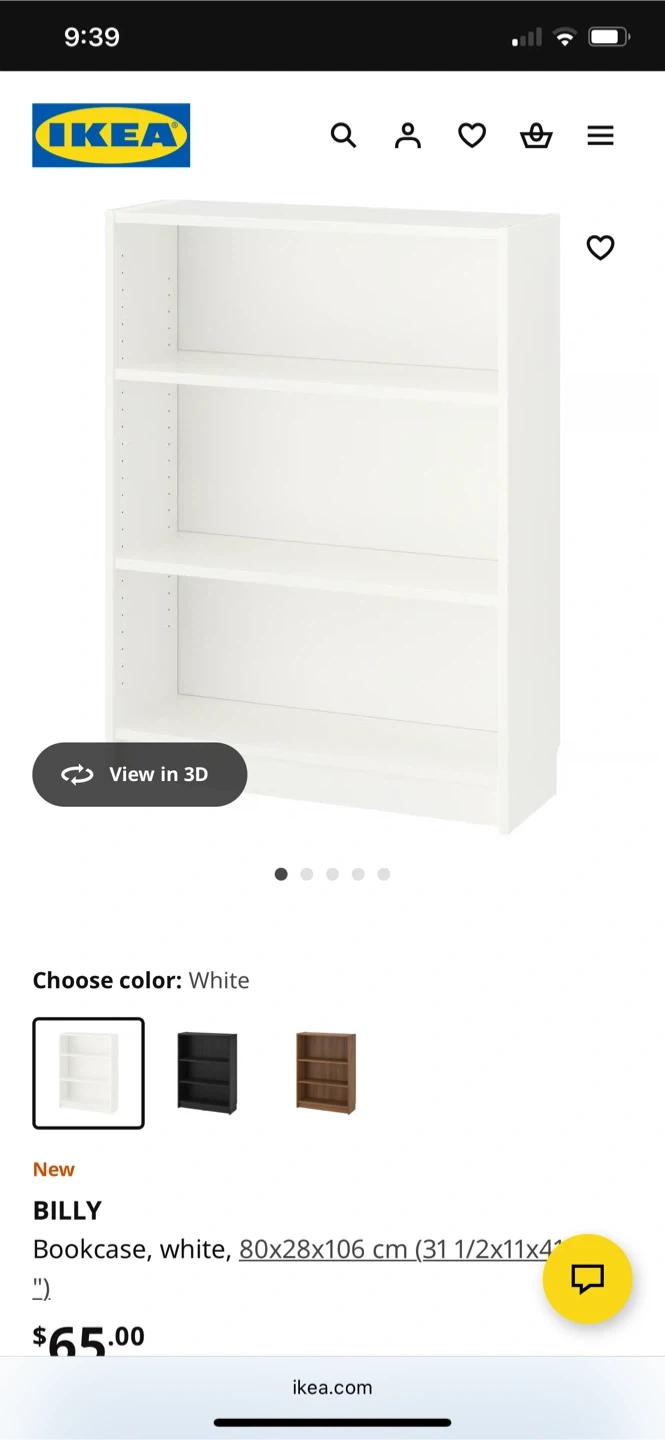Screen dimensions: 665x1440
Task: Select the black bookcase color
Action: (207, 1073)
